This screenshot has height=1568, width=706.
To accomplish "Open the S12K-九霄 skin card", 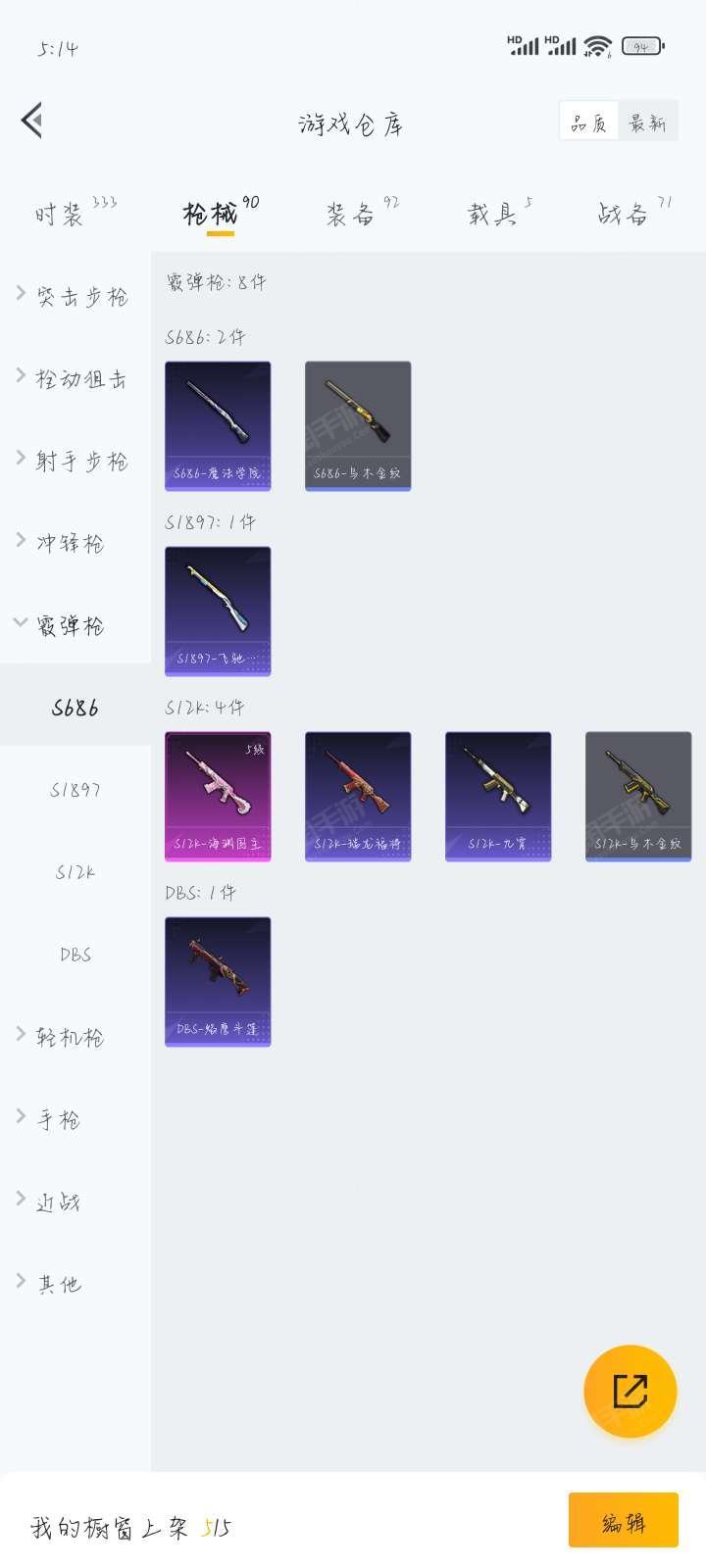I will pyautogui.click(x=498, y=797).
